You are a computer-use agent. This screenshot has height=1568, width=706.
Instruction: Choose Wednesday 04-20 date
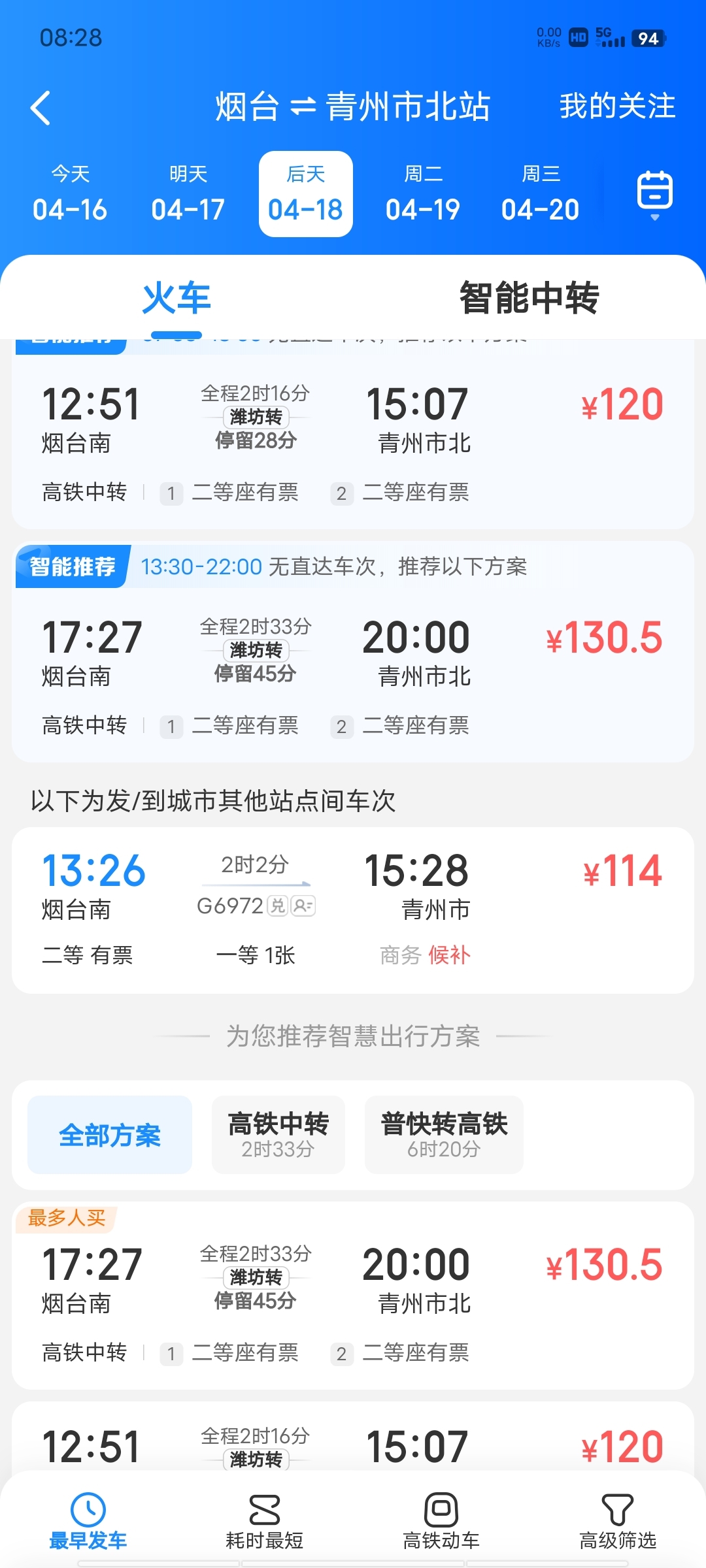[541, 194]
